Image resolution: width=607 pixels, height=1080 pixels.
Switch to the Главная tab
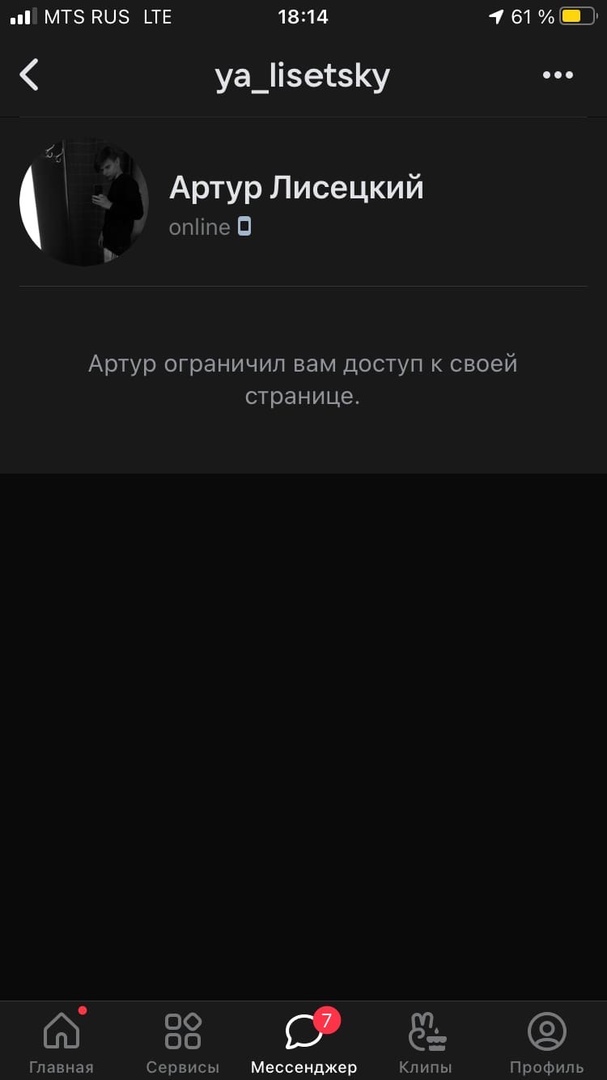coord(61,1040)
